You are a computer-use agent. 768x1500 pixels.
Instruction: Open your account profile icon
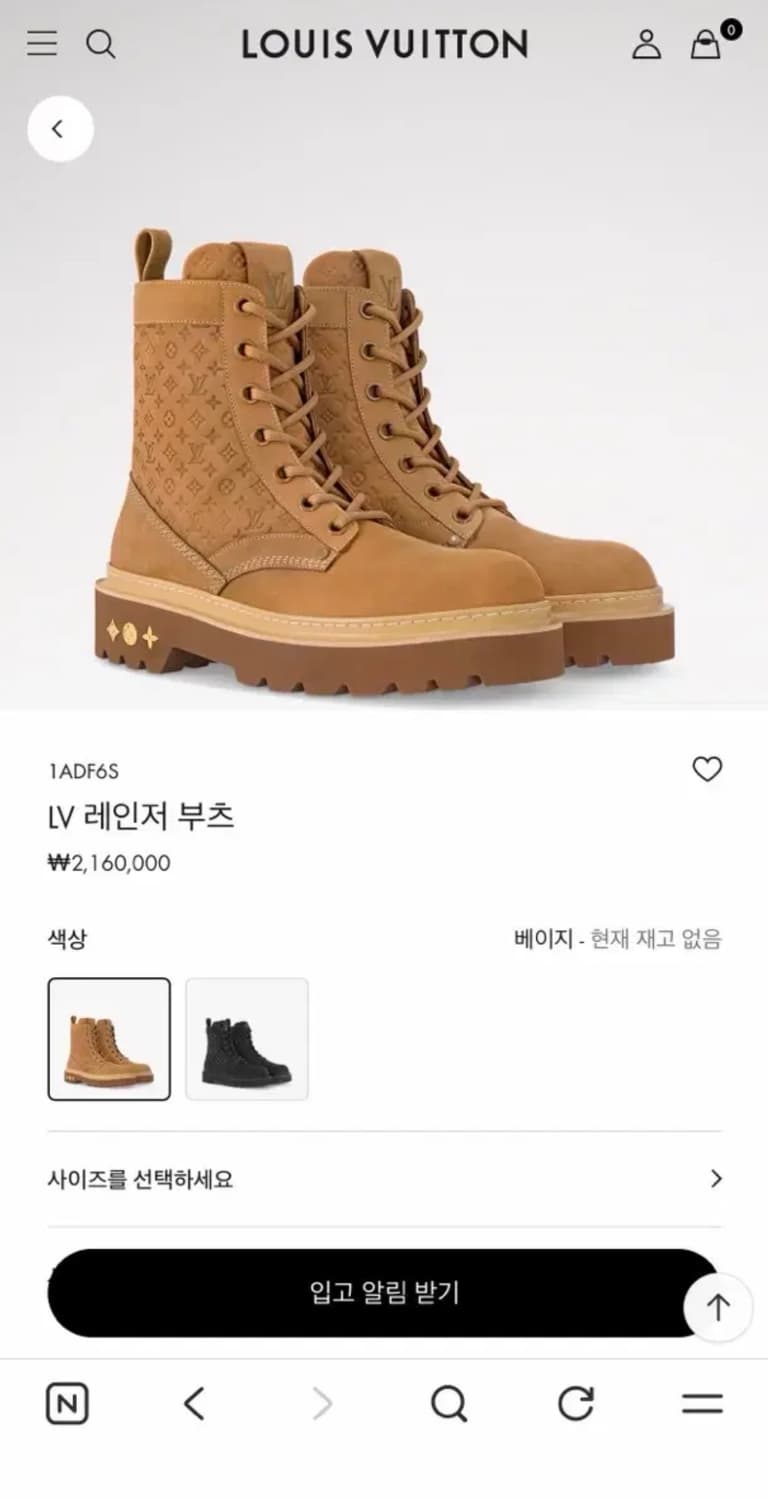pos(647,44)
